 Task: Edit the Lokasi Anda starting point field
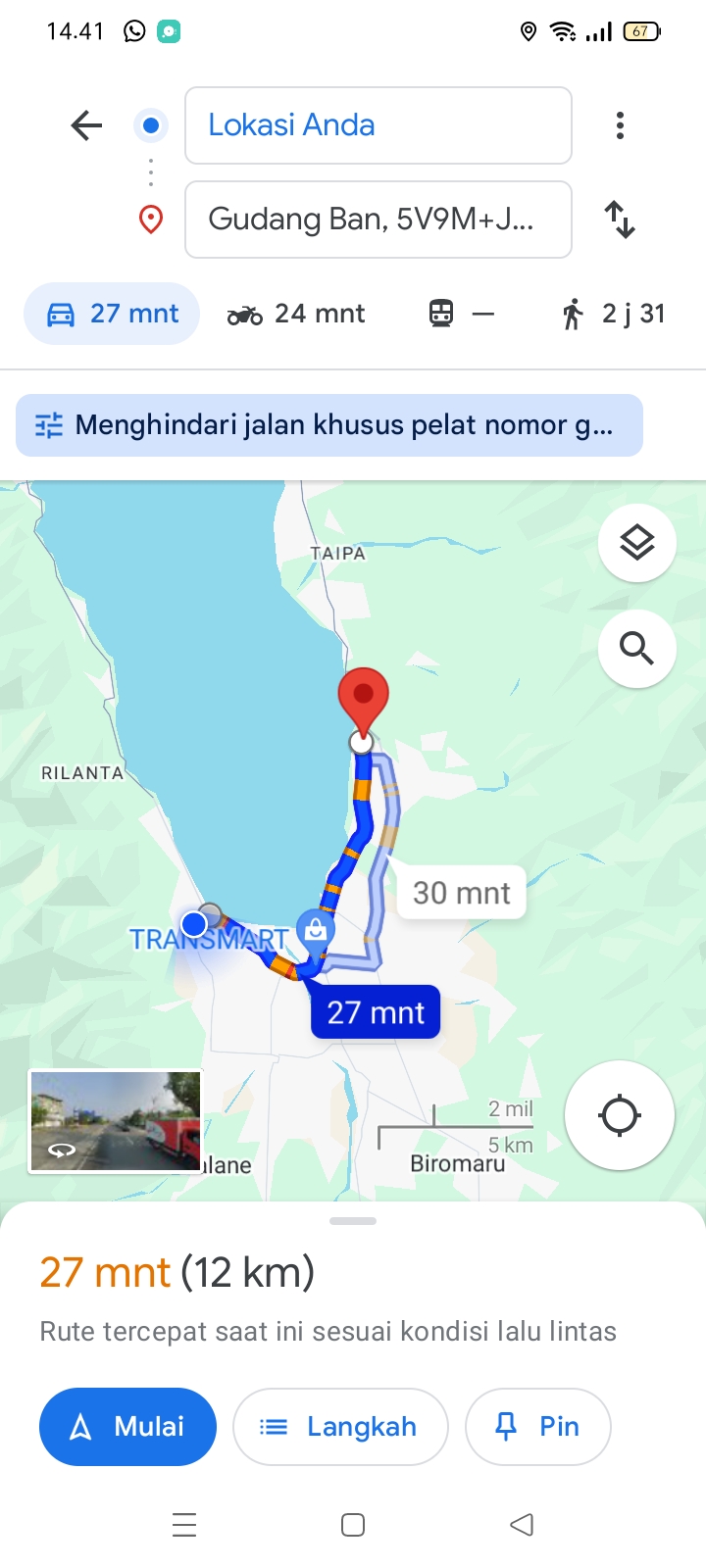tap(378, 125)
